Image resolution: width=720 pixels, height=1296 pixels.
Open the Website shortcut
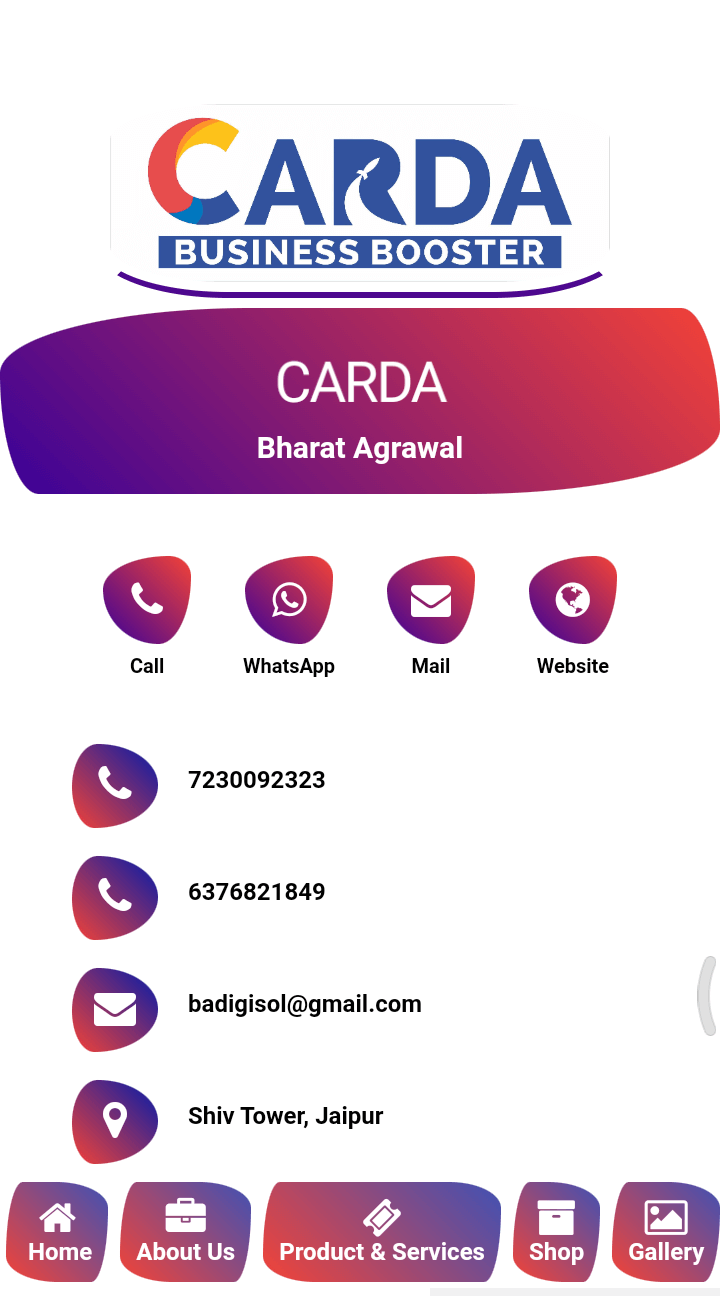(x=573, y=600)
